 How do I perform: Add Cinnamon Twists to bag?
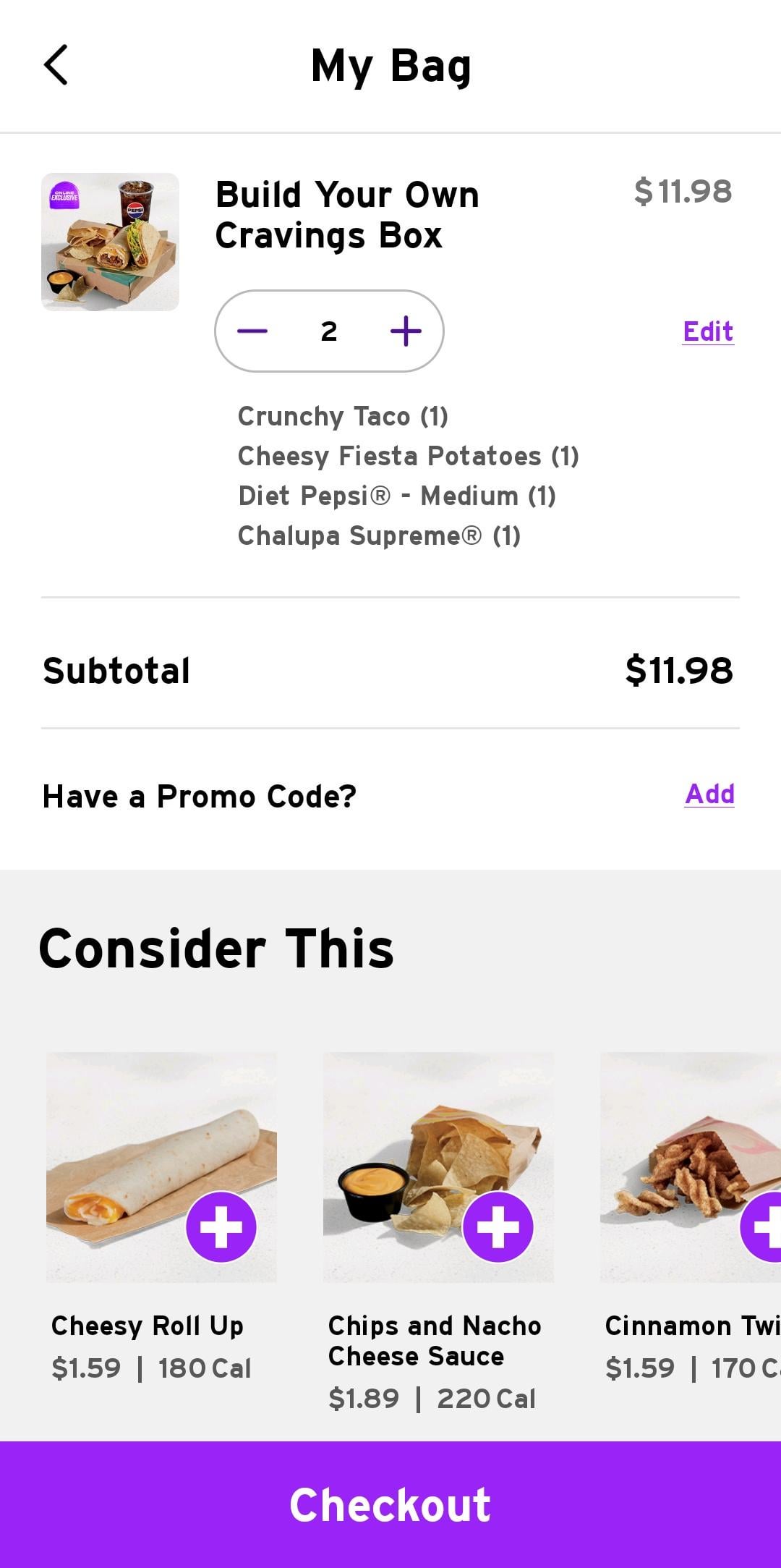point(764,1227)
